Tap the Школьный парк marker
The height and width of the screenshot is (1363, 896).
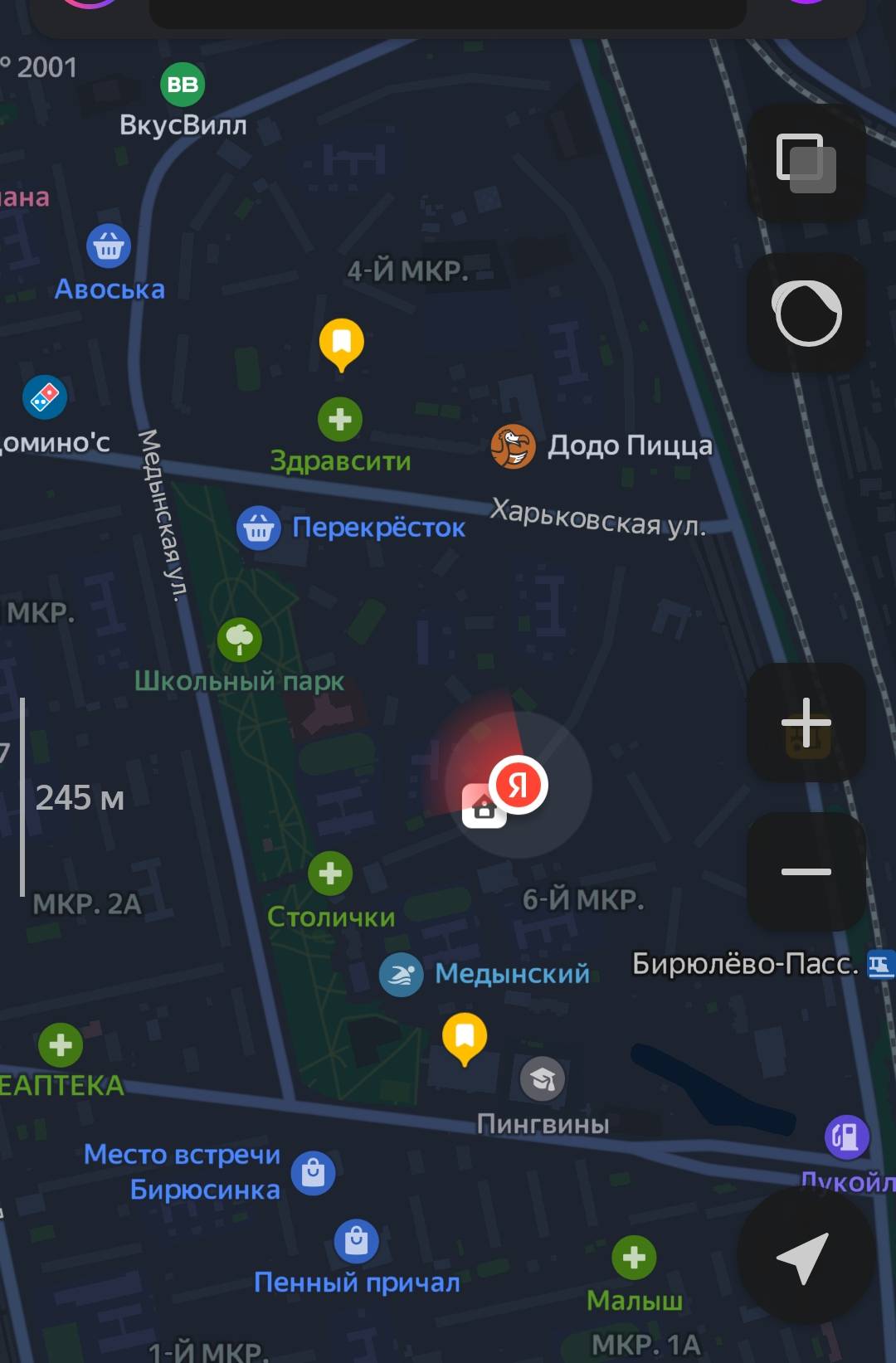(x=240, y=640)
